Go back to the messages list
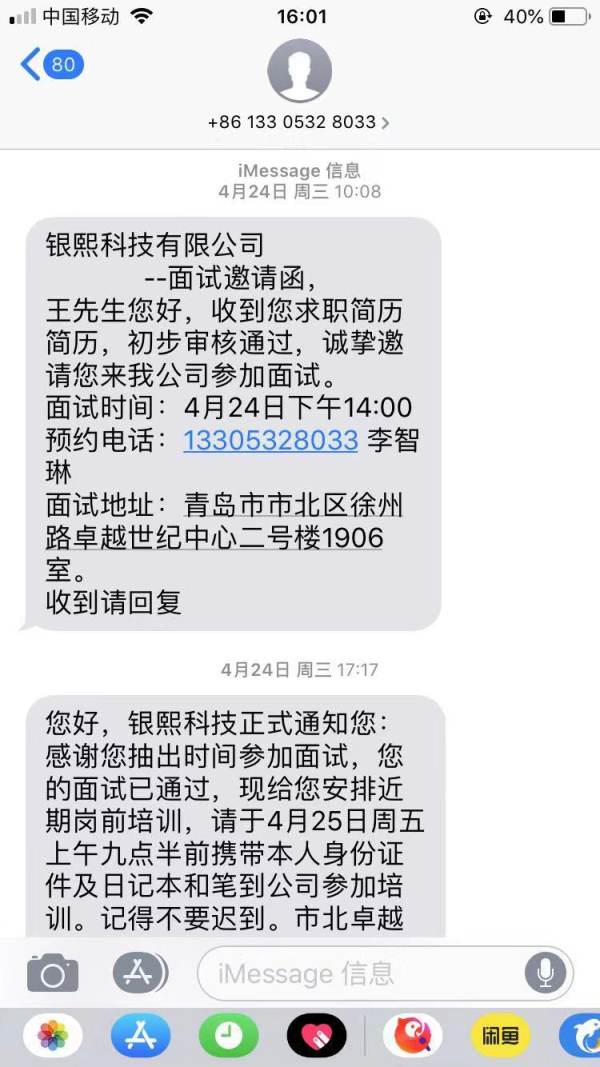The width and height of the screenshot is (600, 1067). click(50, 65)
